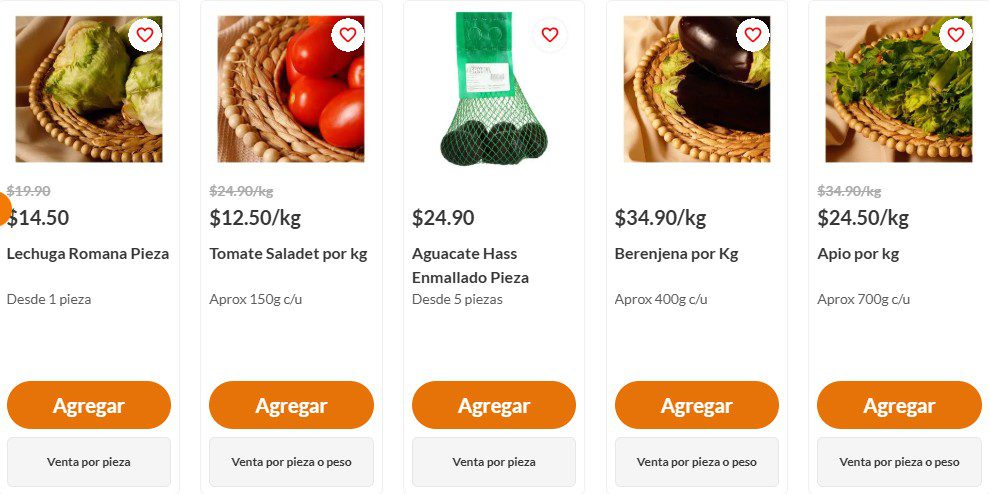Add Tomate Saladet por kg to cart
989x494 pixels.
291,405
